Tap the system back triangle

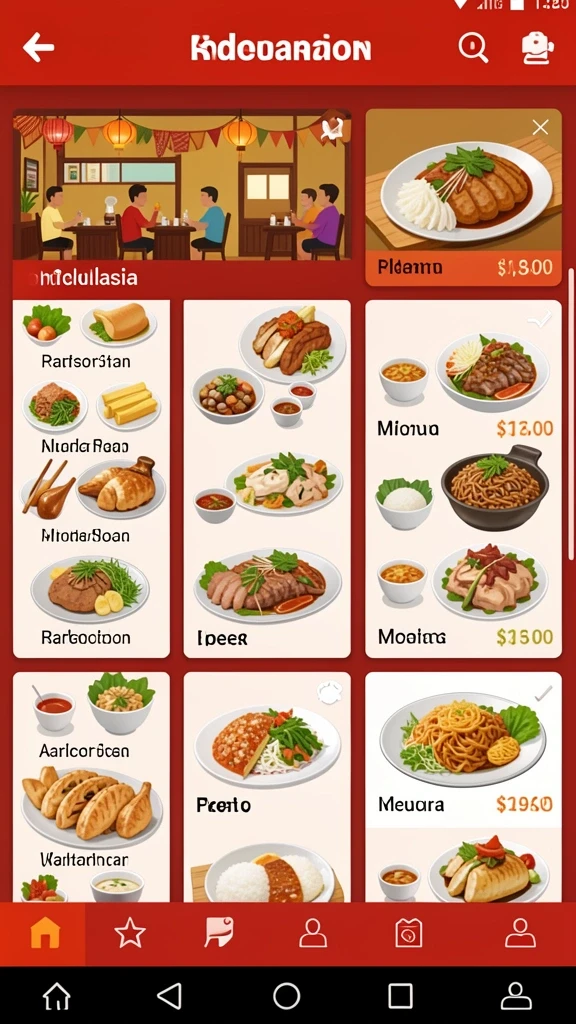coord(170,997)
